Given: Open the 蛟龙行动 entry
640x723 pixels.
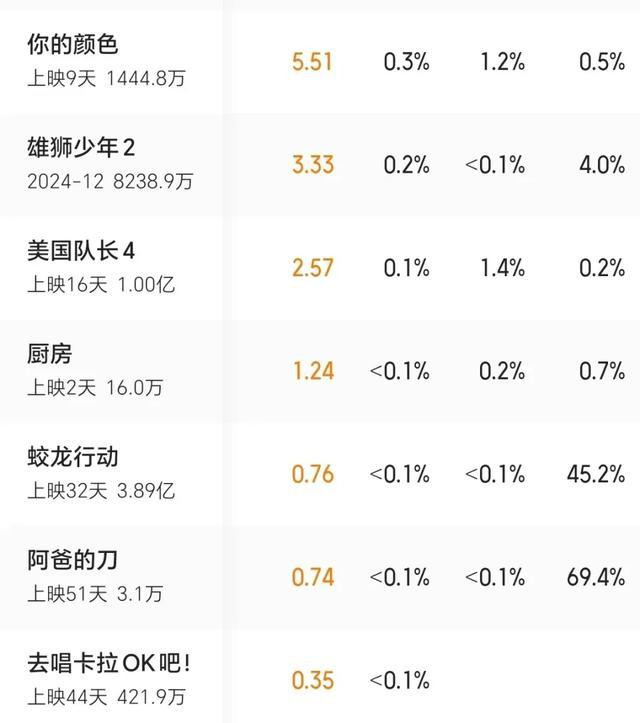Looking at the screenshot, I should tap(320, 474).
